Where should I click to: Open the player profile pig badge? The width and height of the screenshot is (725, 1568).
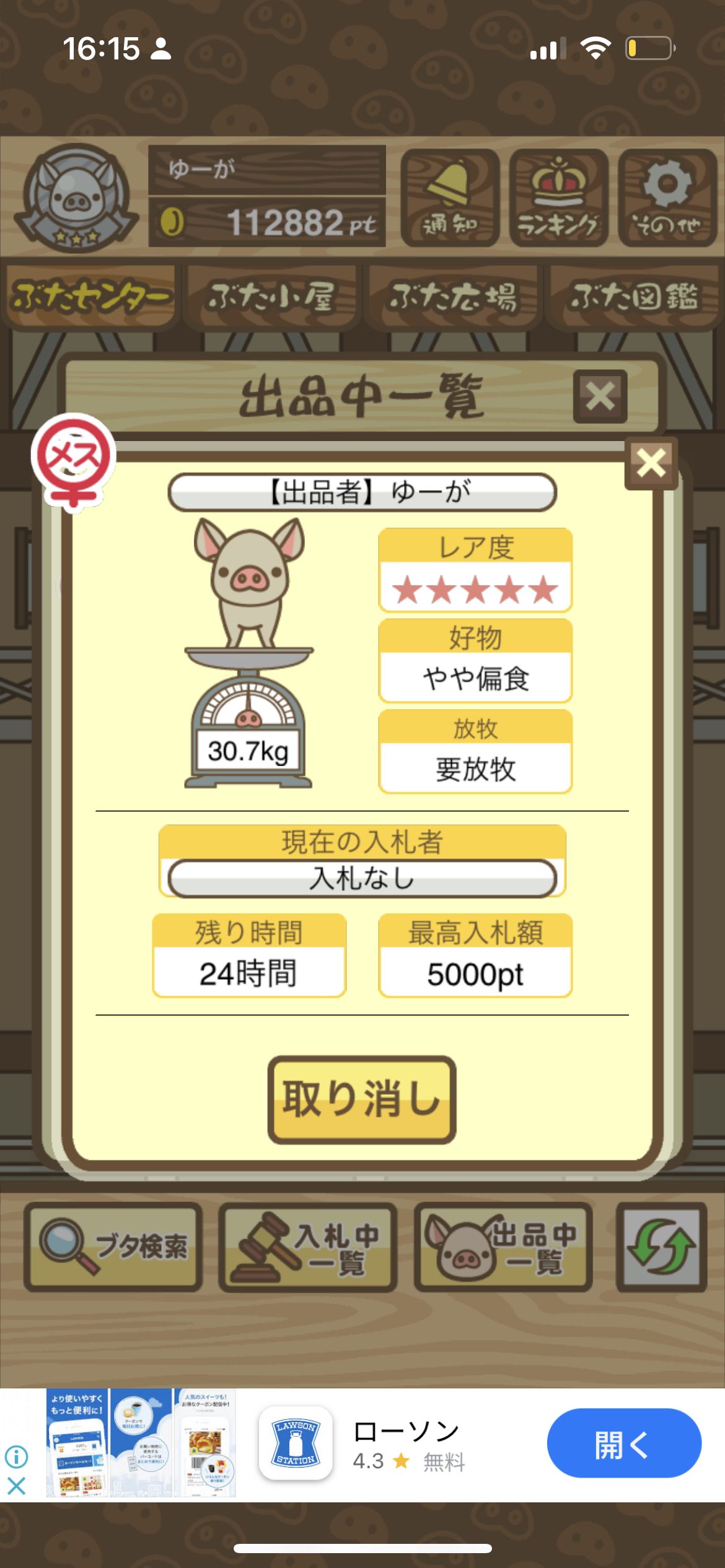point(77,198)
